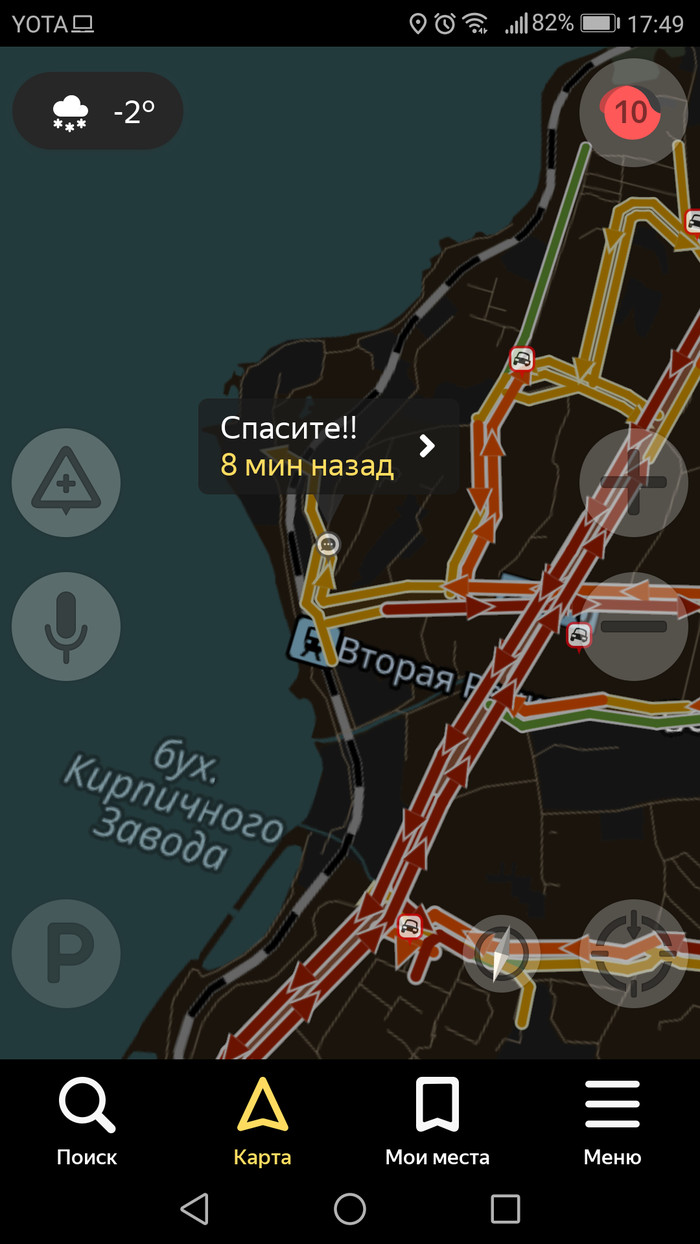Zoom out of the map
This screenshot has width=700, height=1244.
coord(633,627)
